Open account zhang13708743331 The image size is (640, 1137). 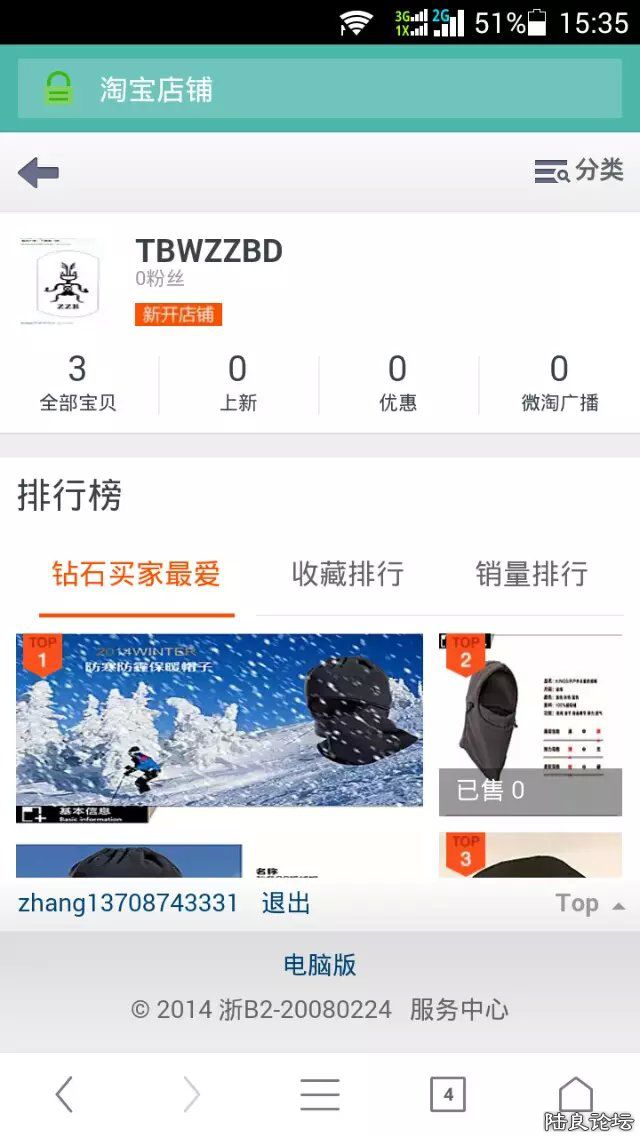click(128, 903)
